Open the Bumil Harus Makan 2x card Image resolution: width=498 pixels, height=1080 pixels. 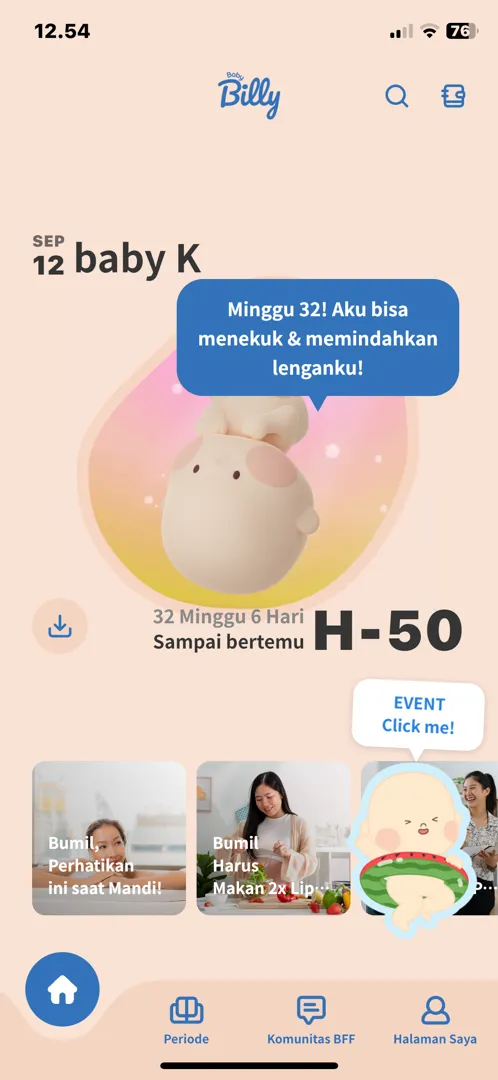[x=273, y=838]
